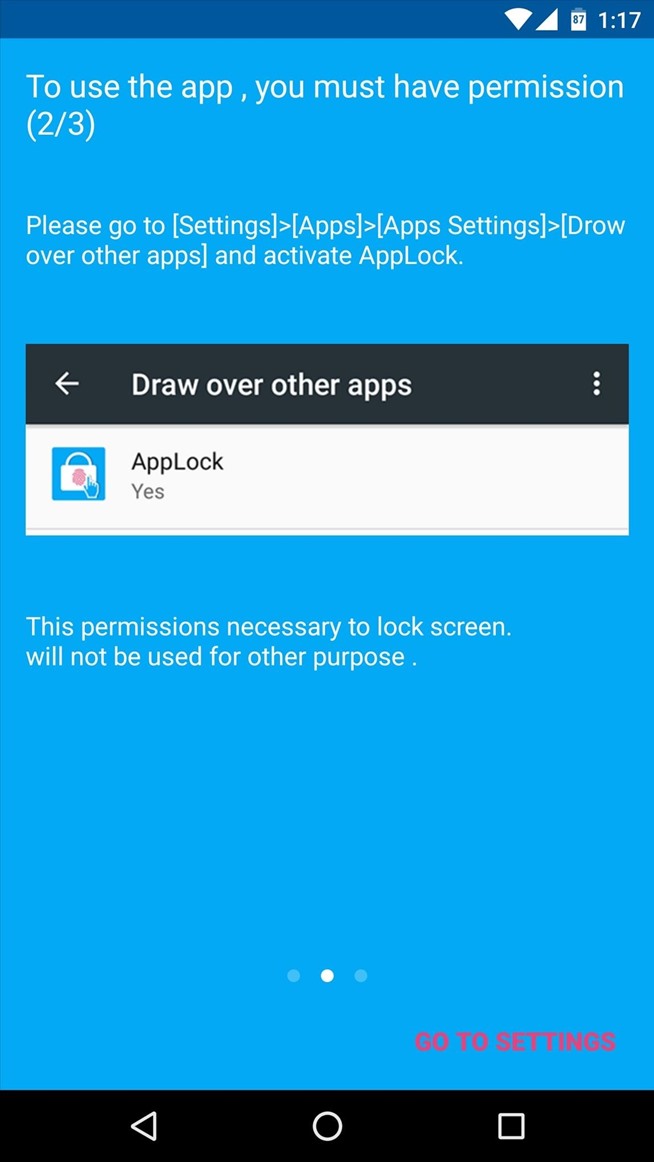The height and width of the screenshot is (1162, 654).
Task: Go back with the system back button
Action: coord(144,1126)
